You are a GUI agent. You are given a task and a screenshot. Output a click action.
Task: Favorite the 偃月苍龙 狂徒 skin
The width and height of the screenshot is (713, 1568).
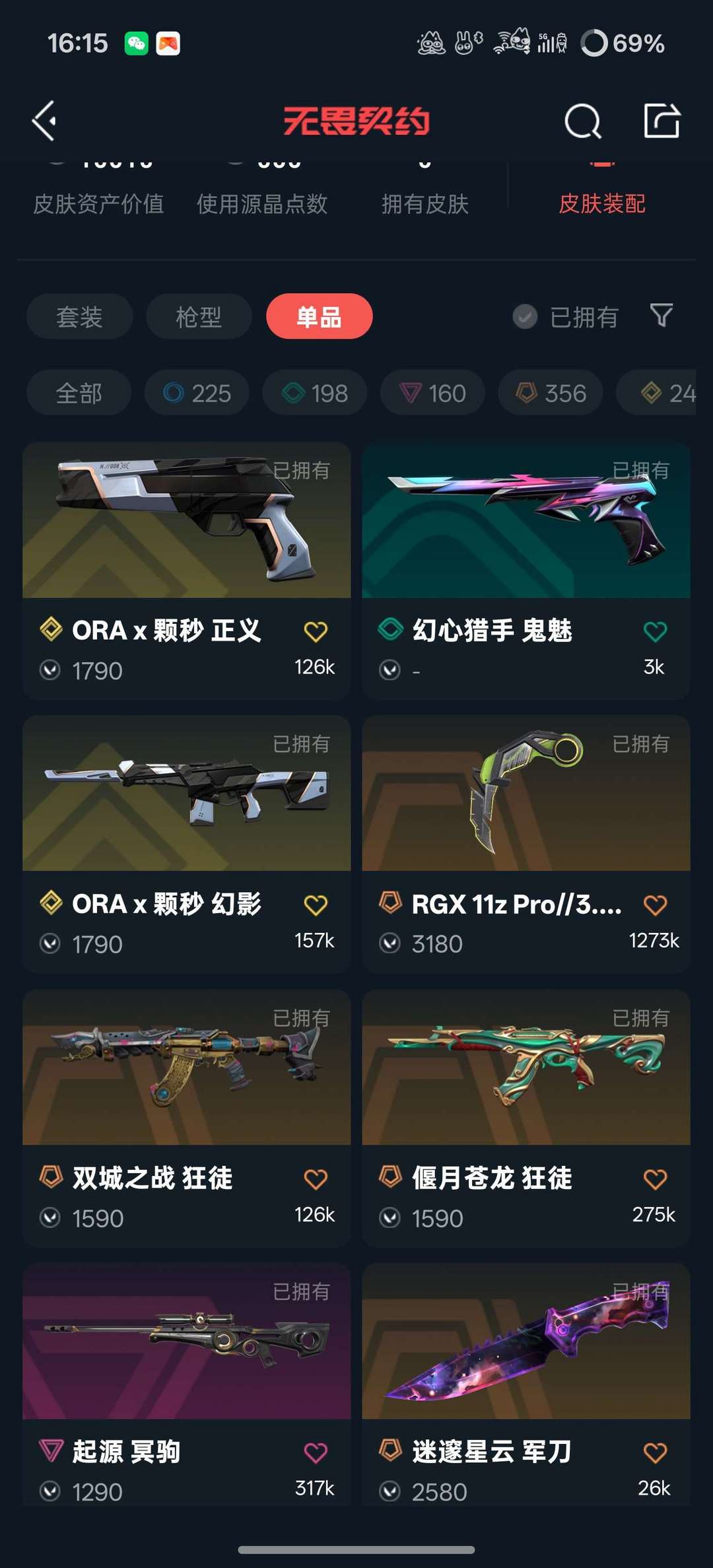point(654,1177)
